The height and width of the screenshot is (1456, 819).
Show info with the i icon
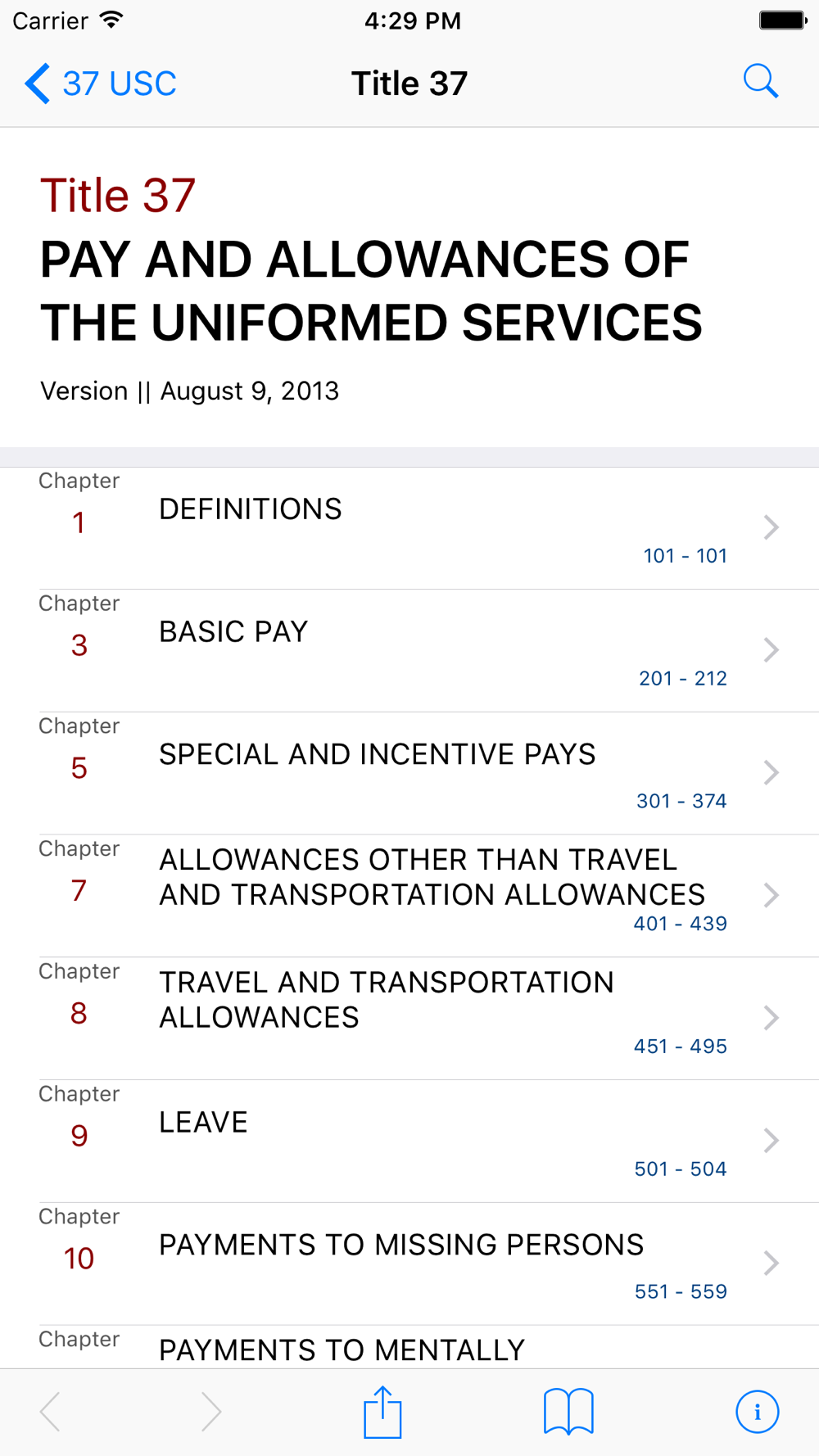pyautogui.click(x=757, y=1412)
